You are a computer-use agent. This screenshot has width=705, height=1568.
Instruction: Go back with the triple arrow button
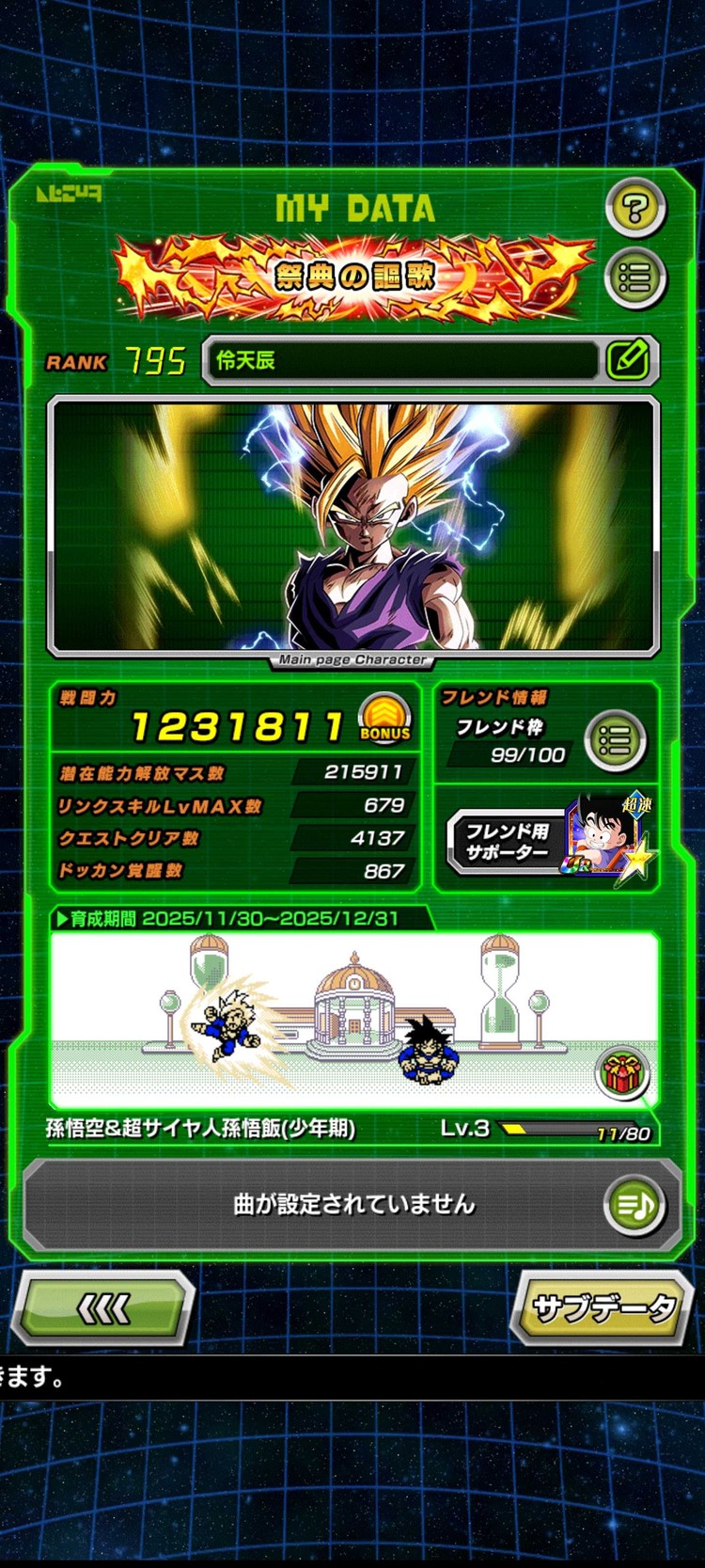pos(103,1307)
